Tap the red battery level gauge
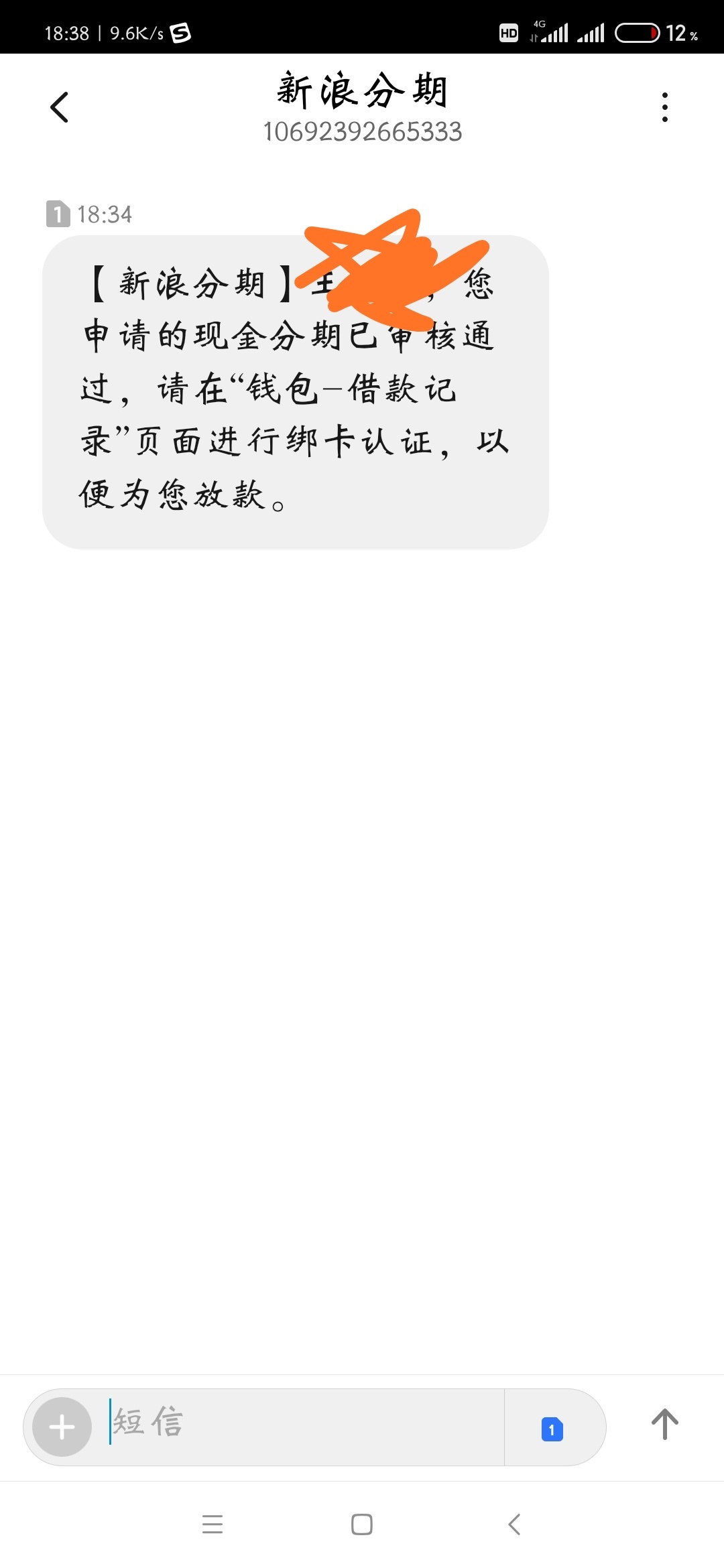The image size is (724, 1568). point(637,32)
